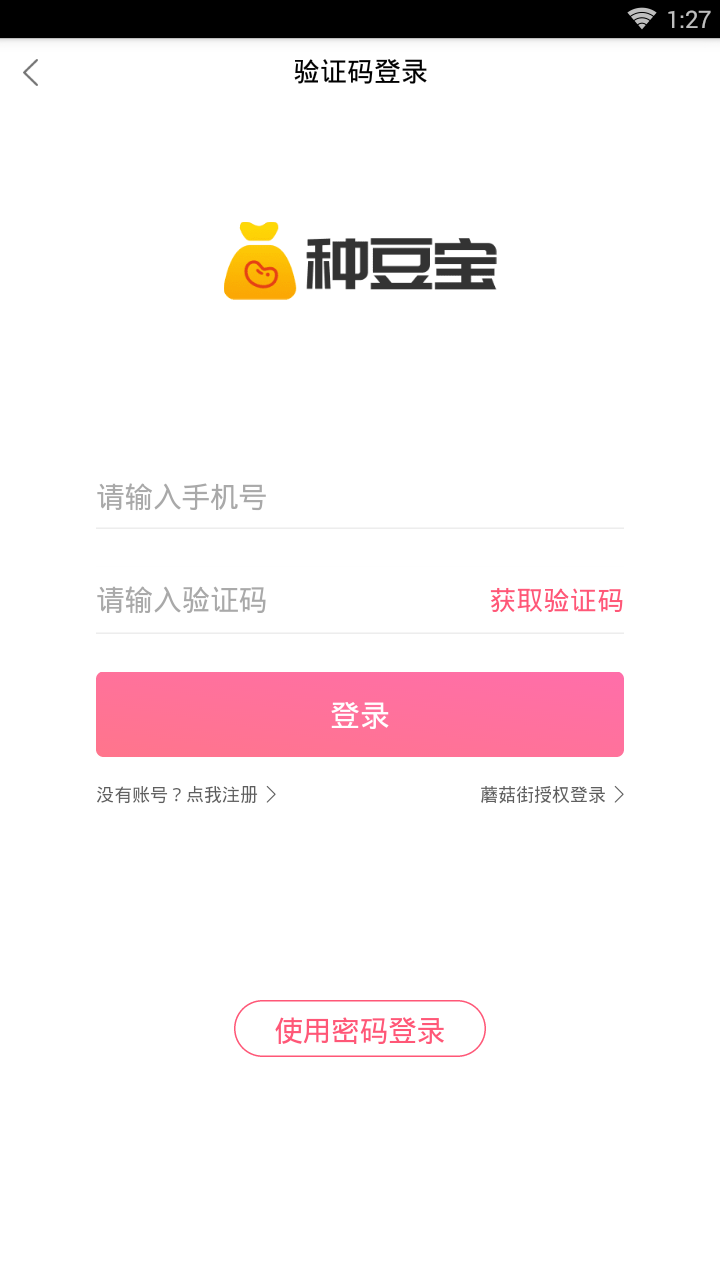Screen dimensions: 720x1280
Task: Click the phone input underline area
Action: click(x=359, y=527)
